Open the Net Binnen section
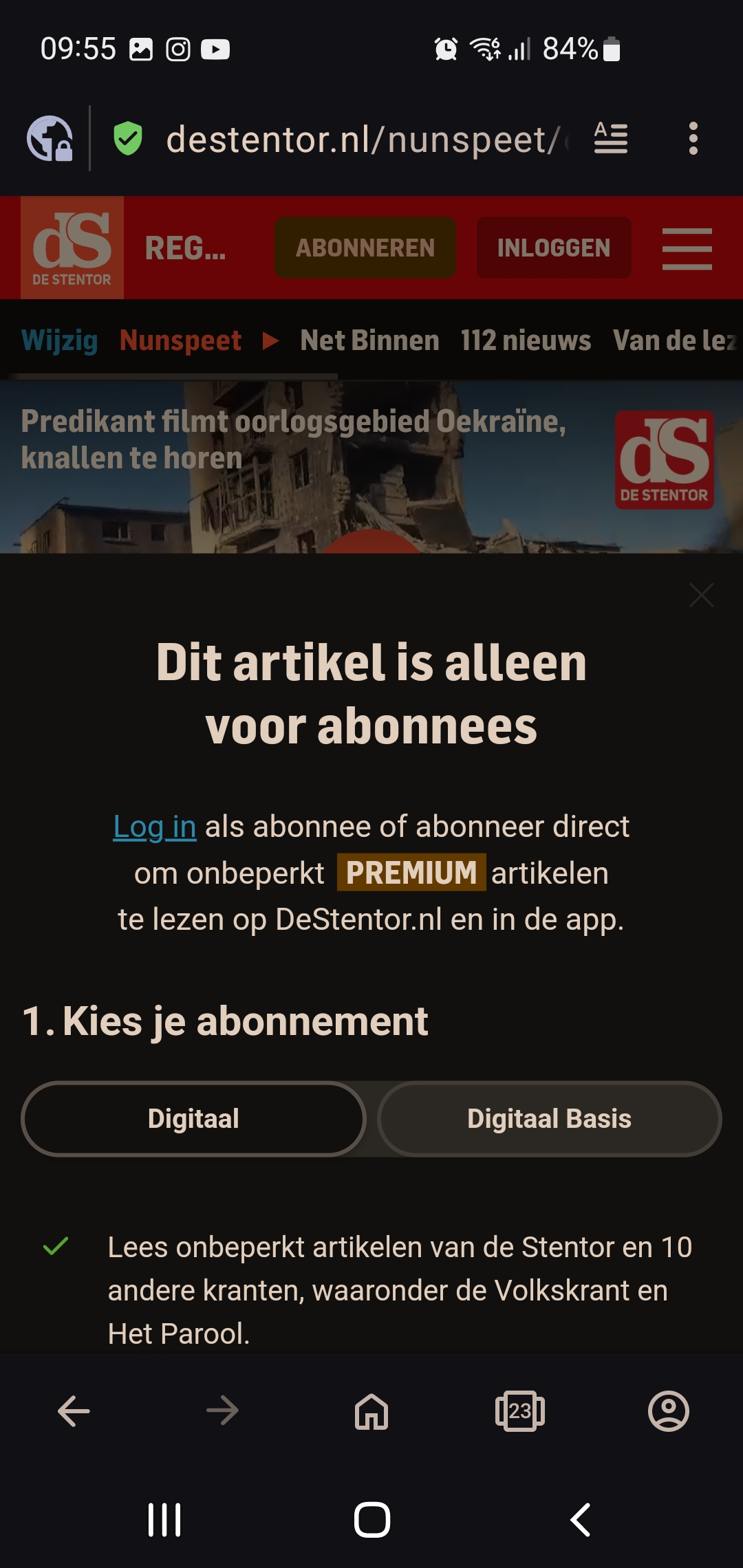 369,340
